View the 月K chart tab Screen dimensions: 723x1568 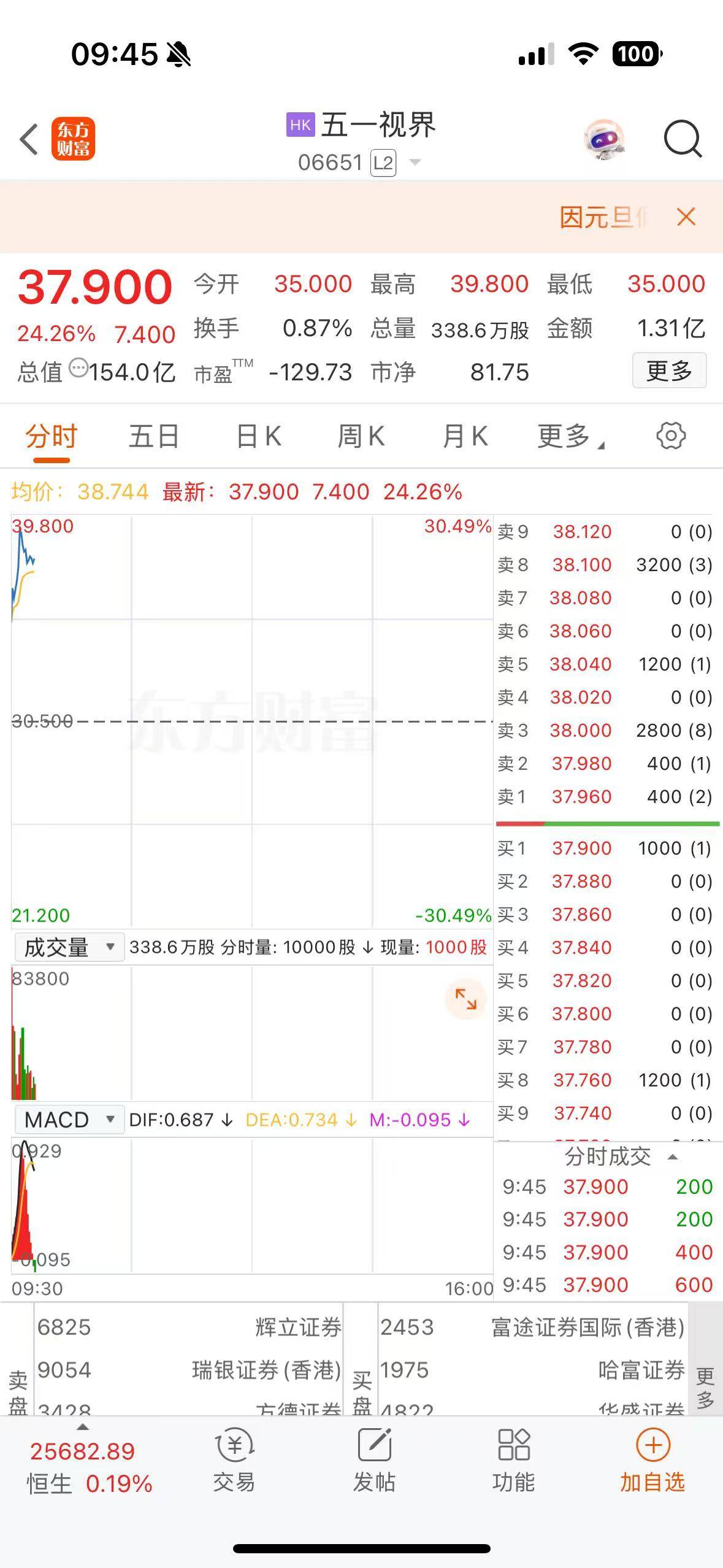tap(465, 437)
